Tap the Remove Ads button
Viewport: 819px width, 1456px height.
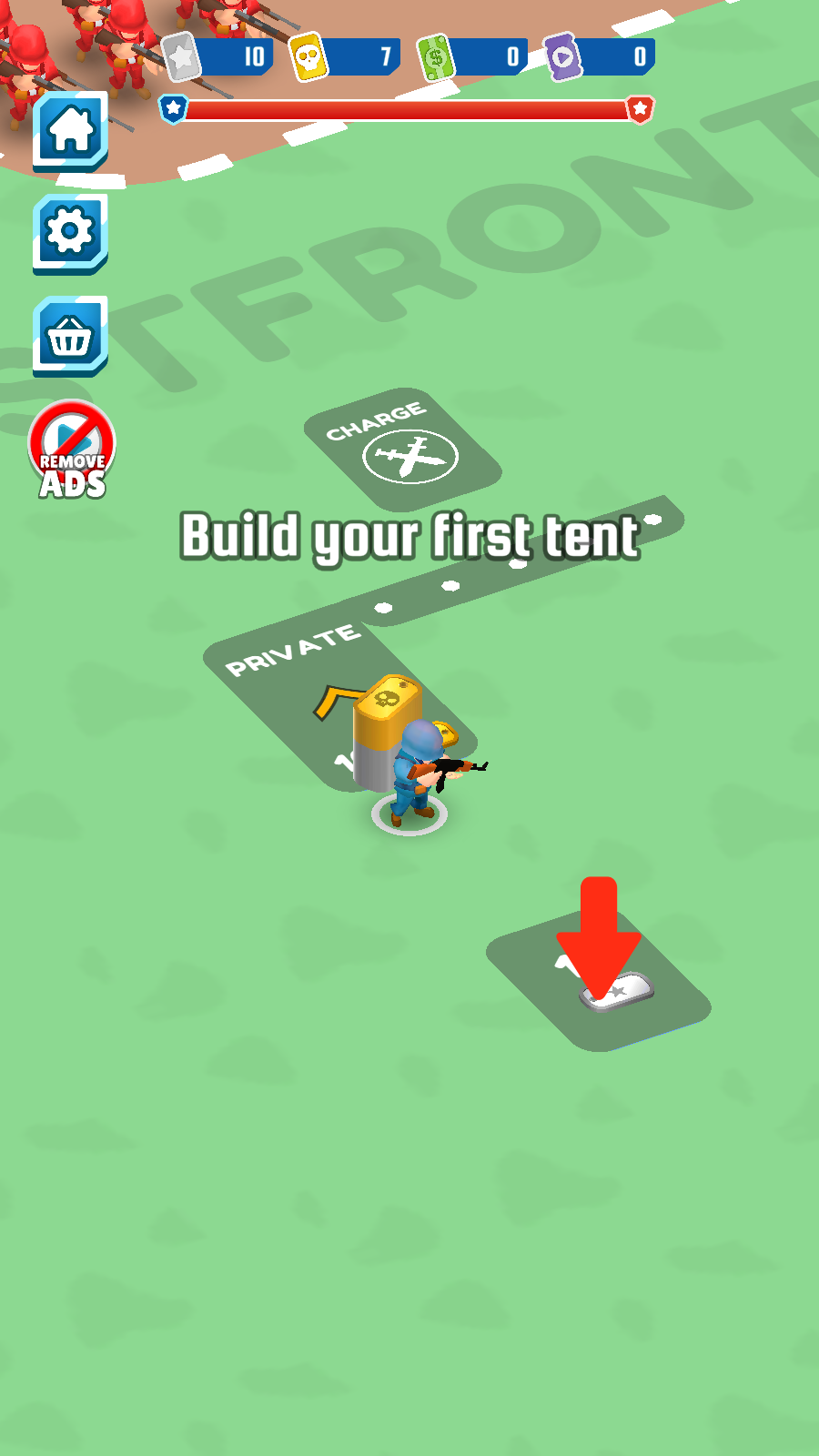72,450
